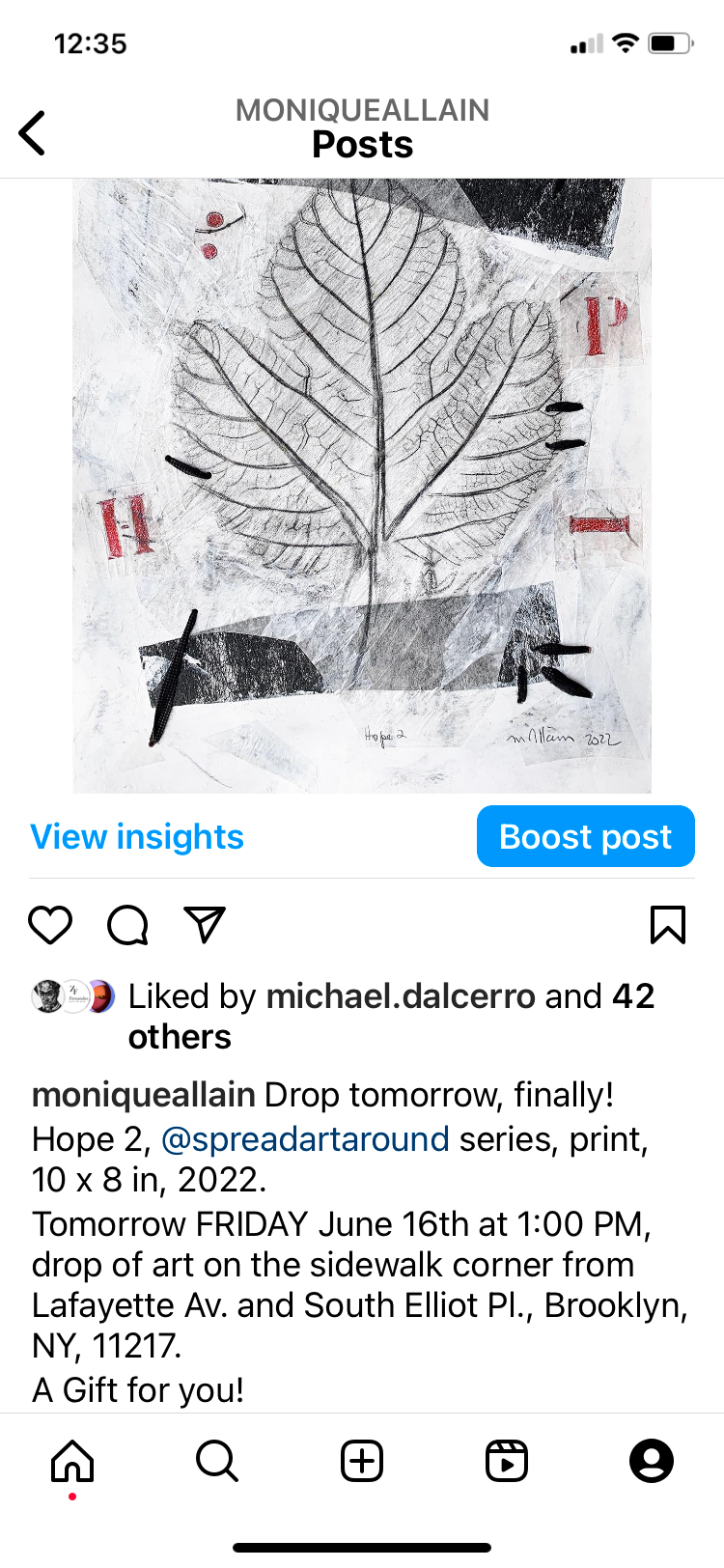Save the post with the bookmark icon
Viewport: 724px width, 1568px height.
click(668, 925)
